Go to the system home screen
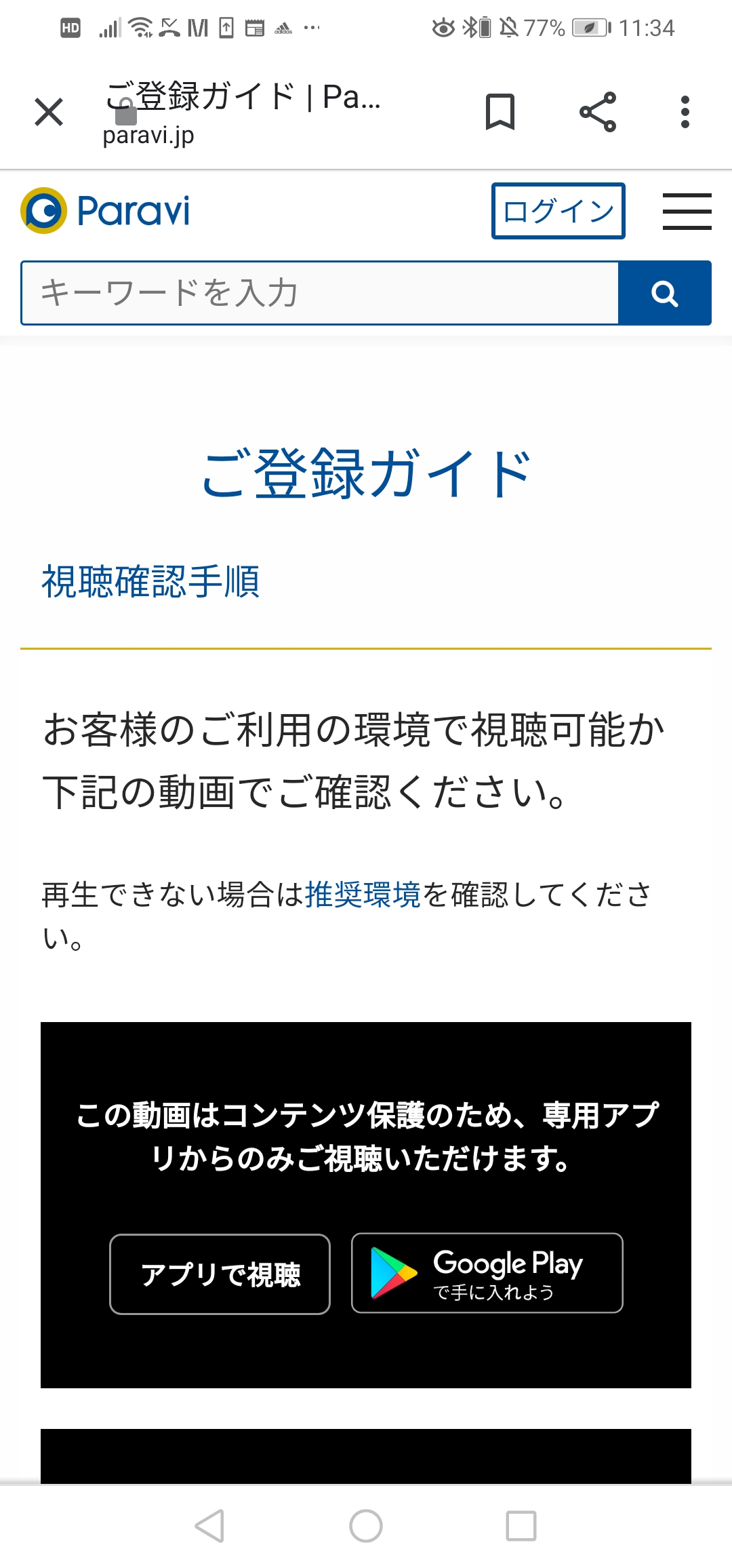 click(366, 1526)
